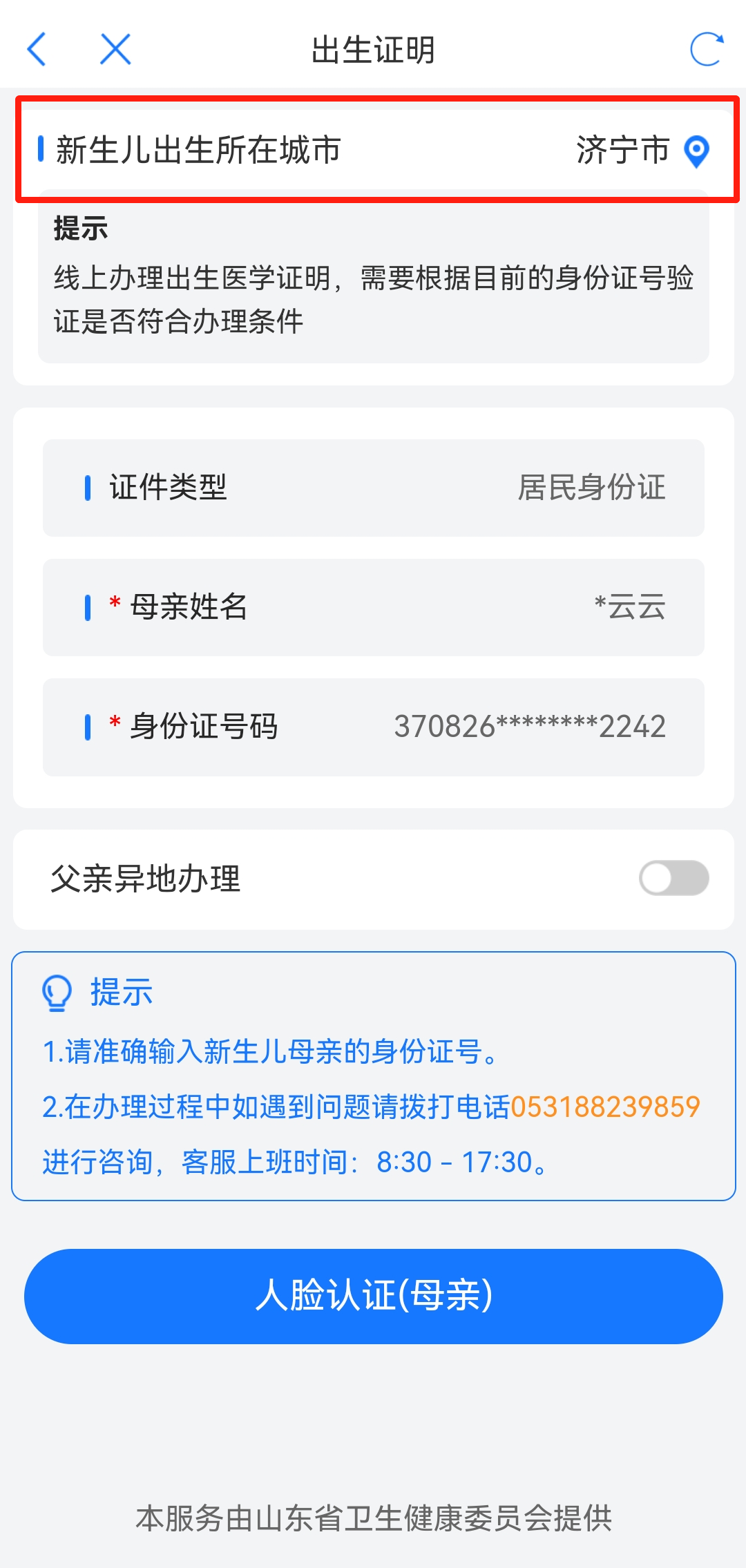The image size is (746, 1568).
Task: Call the hotline 053188239859
Action: pos(605,1107)
